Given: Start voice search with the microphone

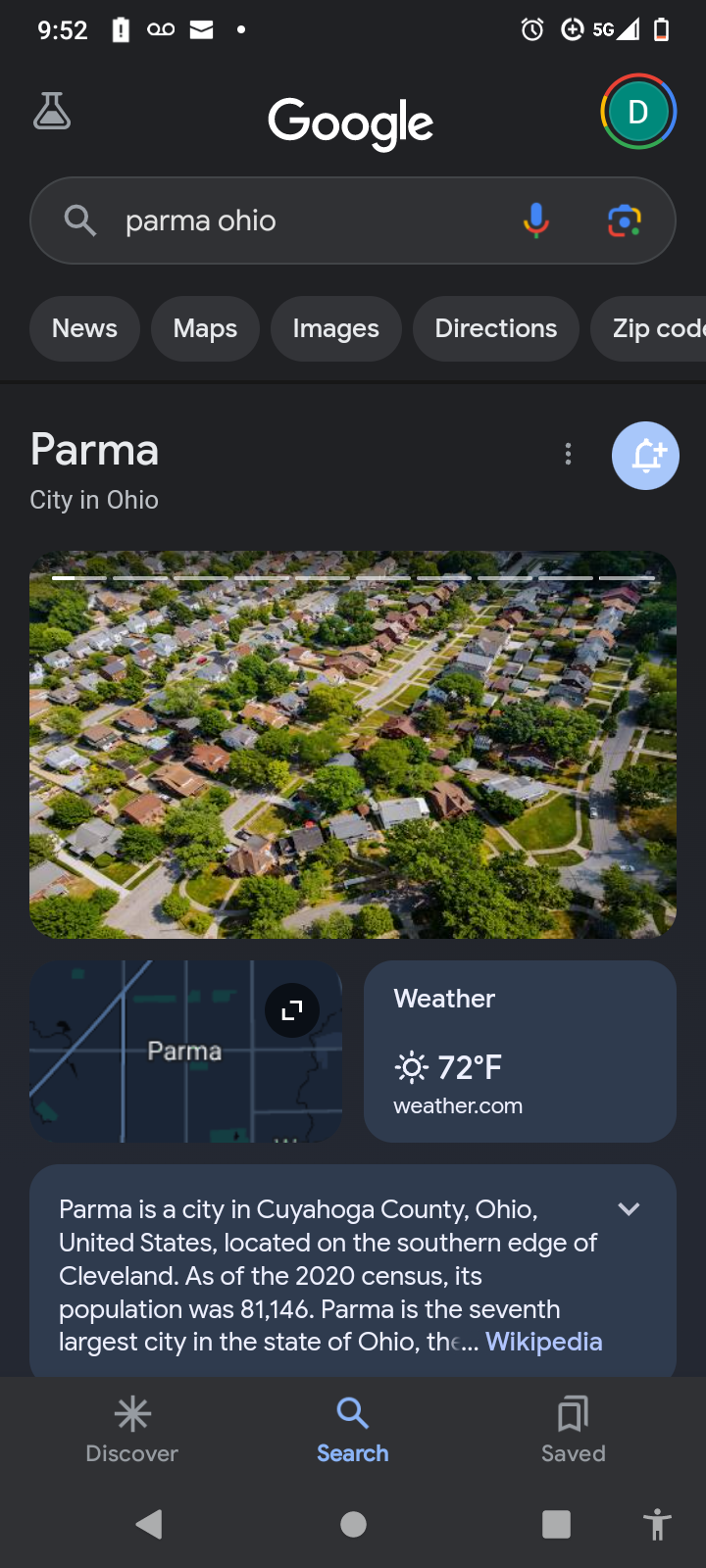Looking at the screenshot, I should pos(536,220).
